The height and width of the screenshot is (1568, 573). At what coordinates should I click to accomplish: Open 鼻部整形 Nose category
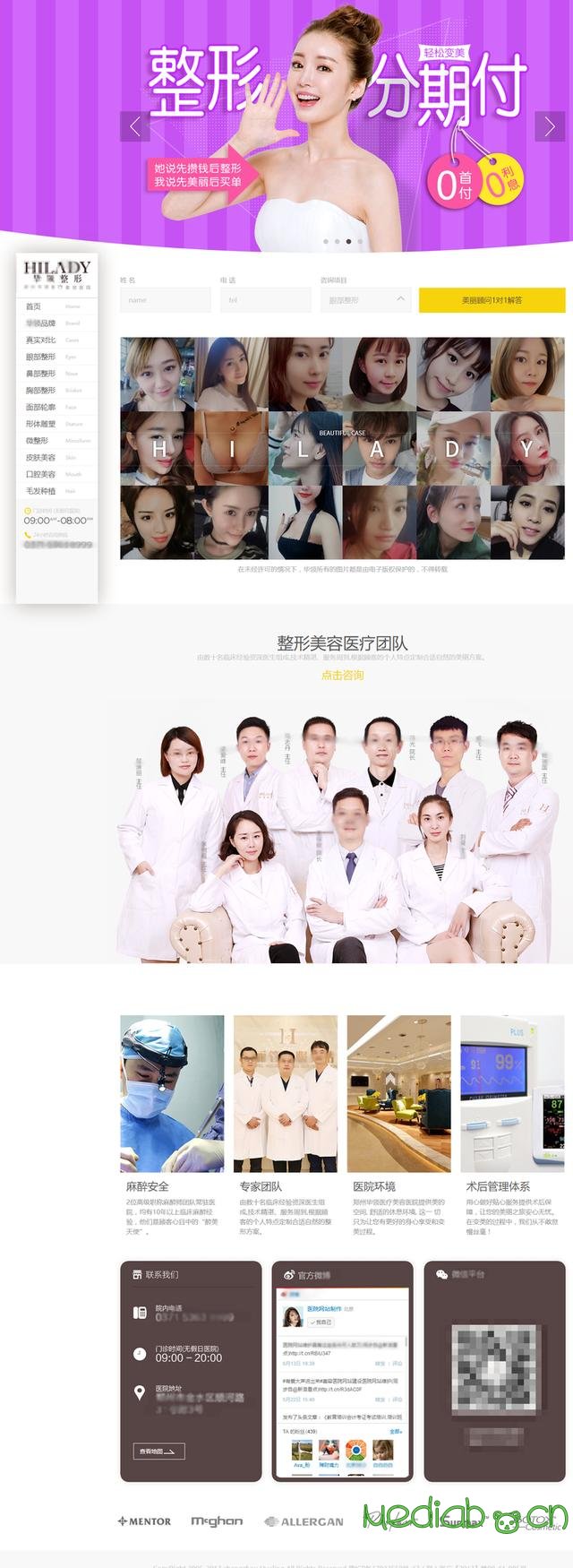(40, 374)
